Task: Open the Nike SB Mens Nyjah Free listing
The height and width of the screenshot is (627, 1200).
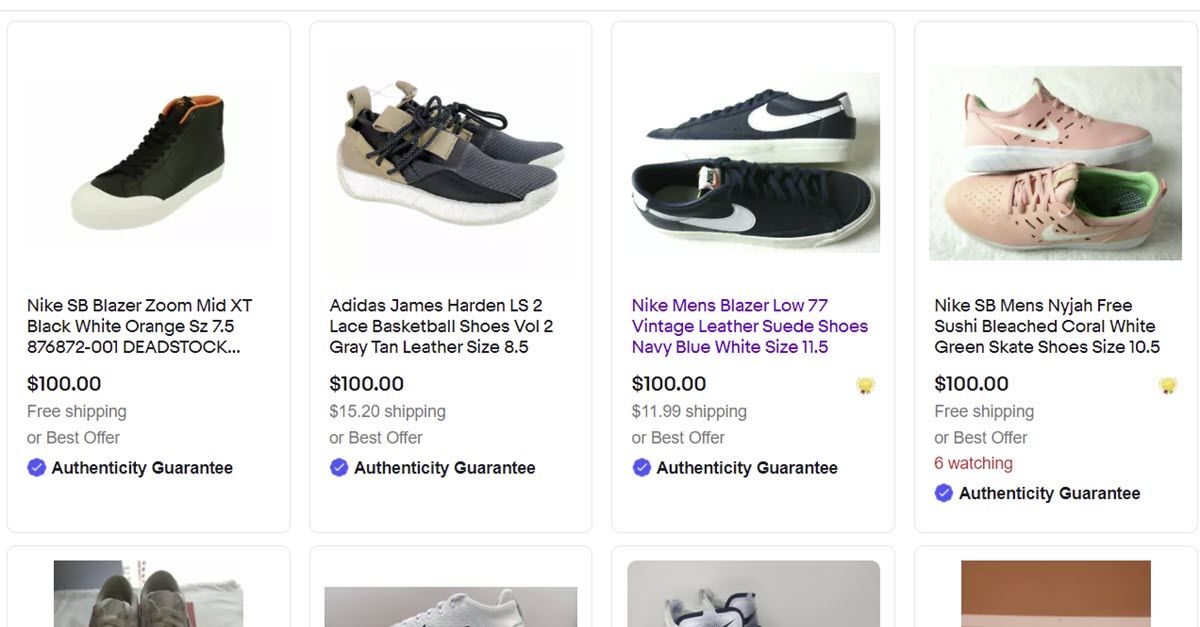Action: tap(1047, 326)
